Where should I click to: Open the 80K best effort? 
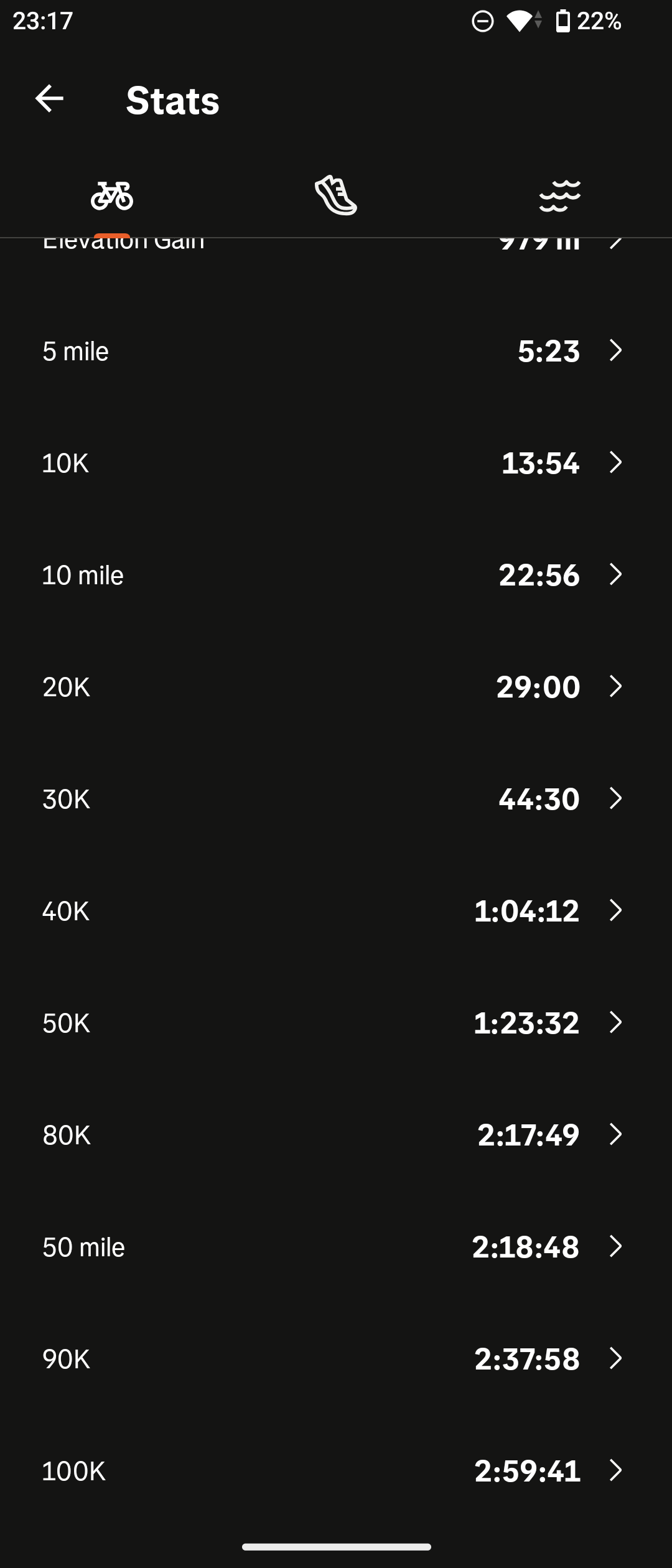(x=336, y=1135)
